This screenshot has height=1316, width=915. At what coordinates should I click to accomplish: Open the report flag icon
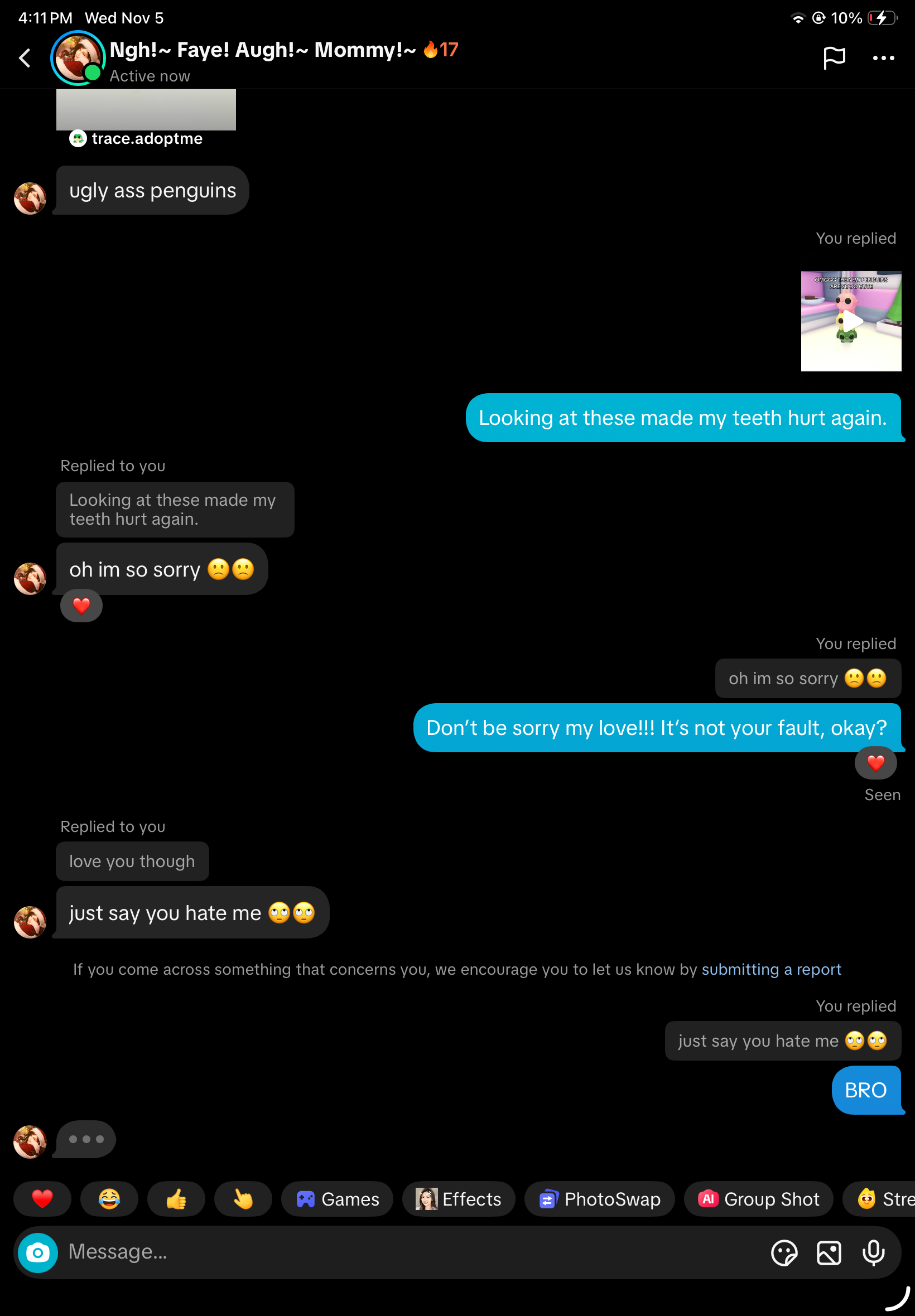point(834,58)
